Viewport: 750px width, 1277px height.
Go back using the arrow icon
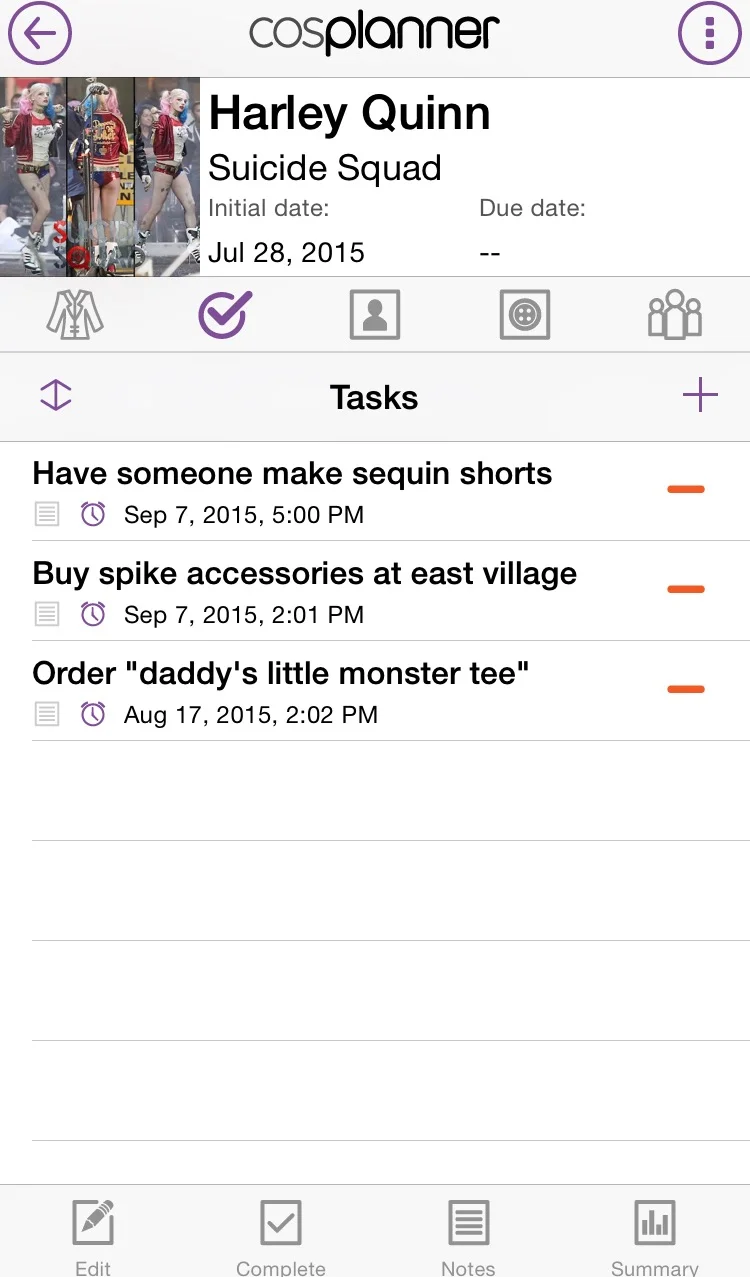[x=40, y=34]
